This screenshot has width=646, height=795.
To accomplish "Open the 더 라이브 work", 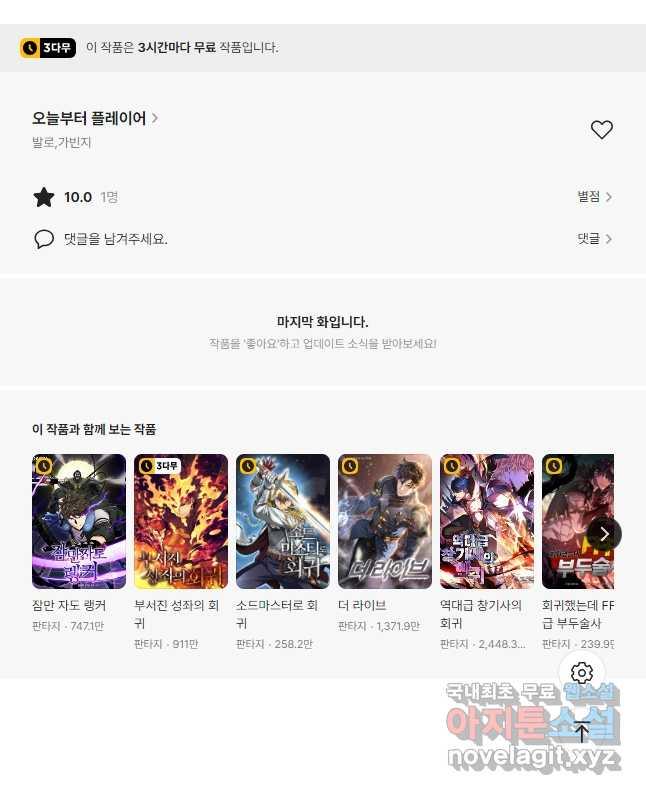I will click(385, 521).
